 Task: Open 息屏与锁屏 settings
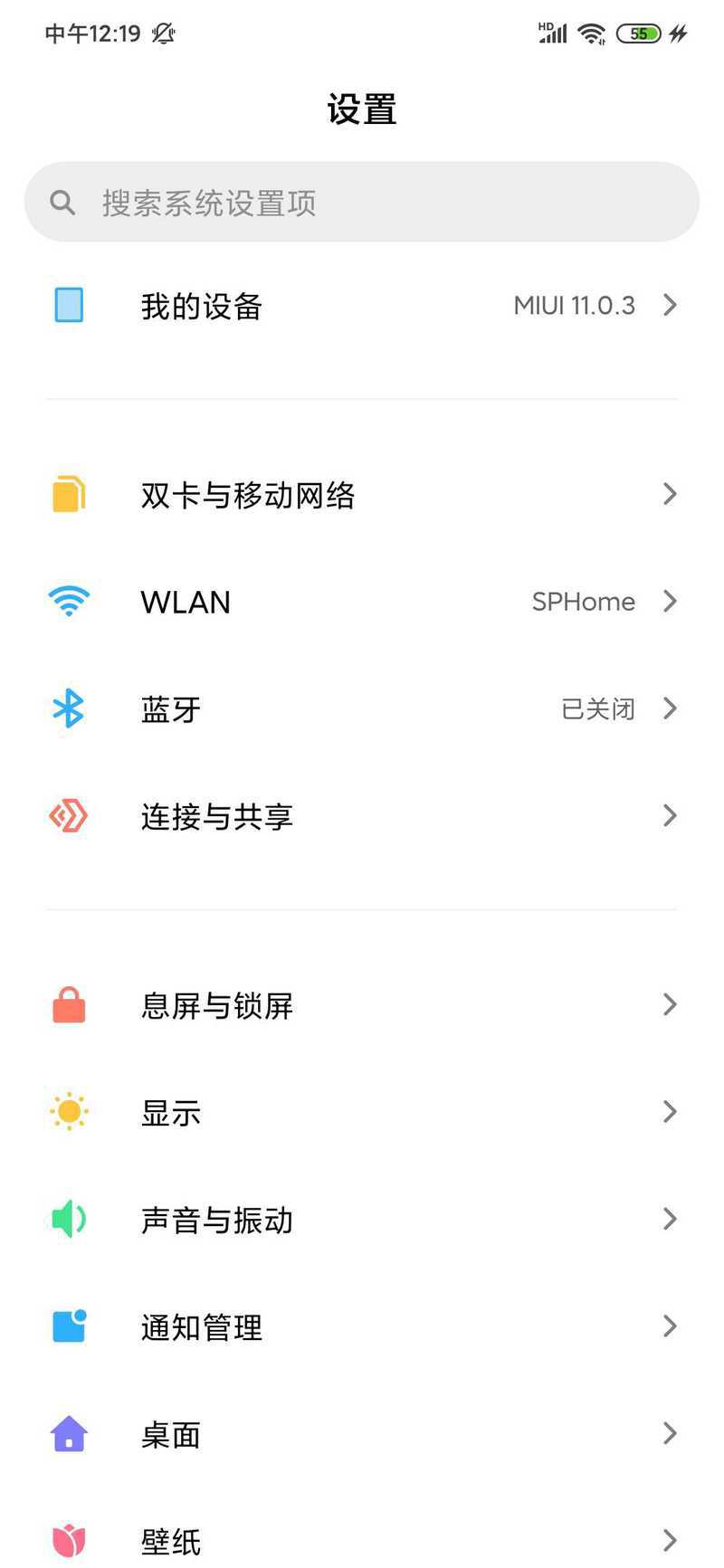362,1005
